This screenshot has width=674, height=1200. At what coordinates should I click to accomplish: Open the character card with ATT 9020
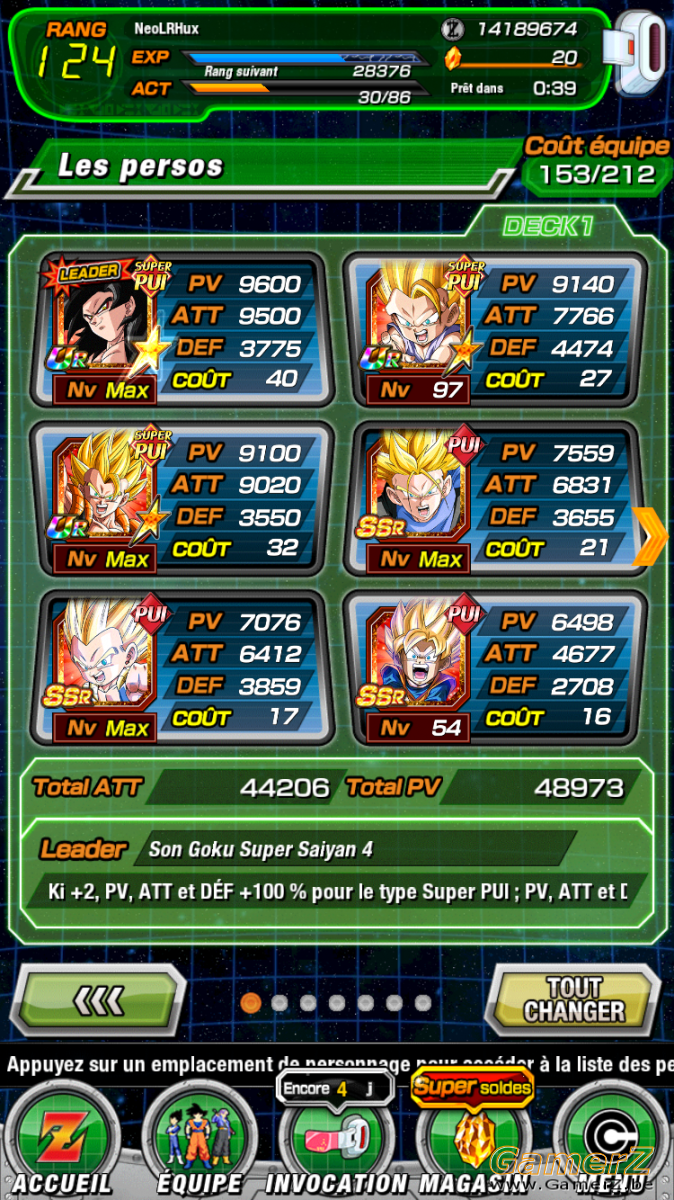180,500
